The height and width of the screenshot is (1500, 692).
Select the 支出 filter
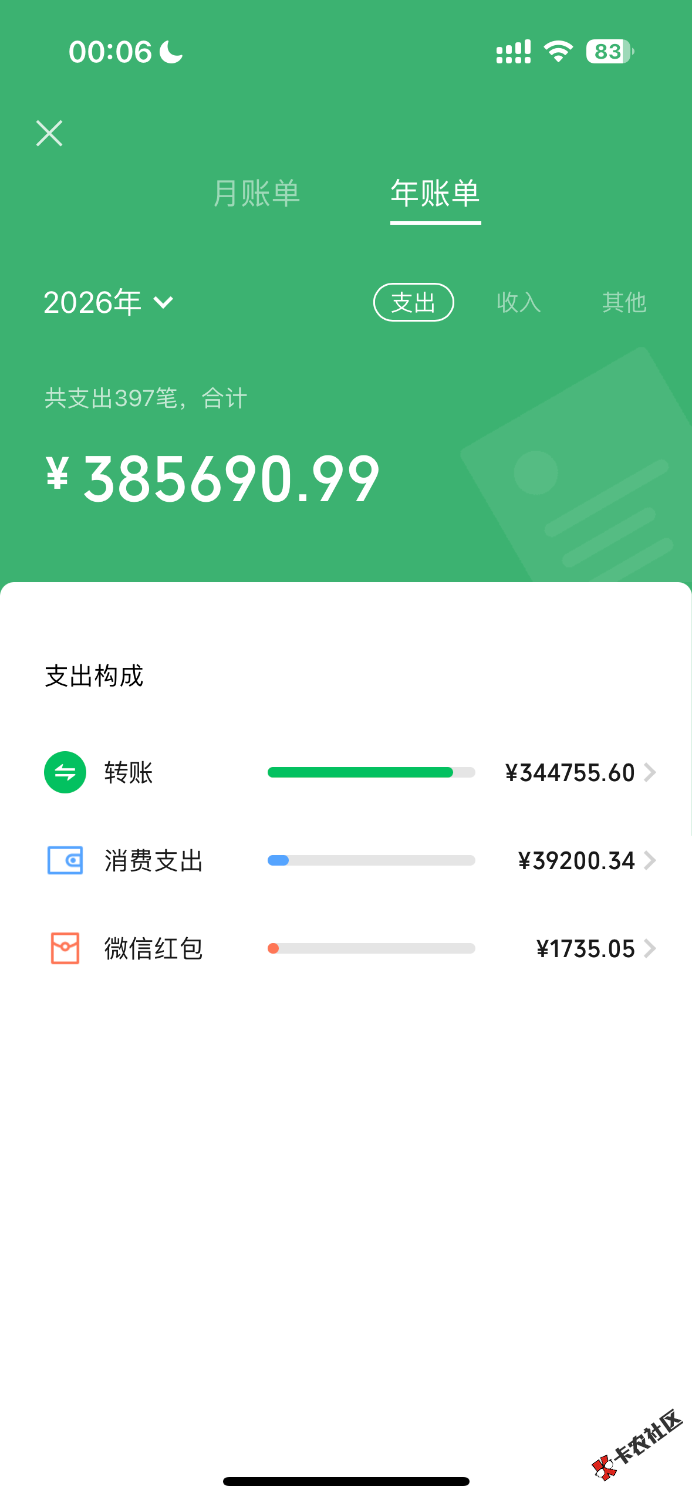coord(413,302)
